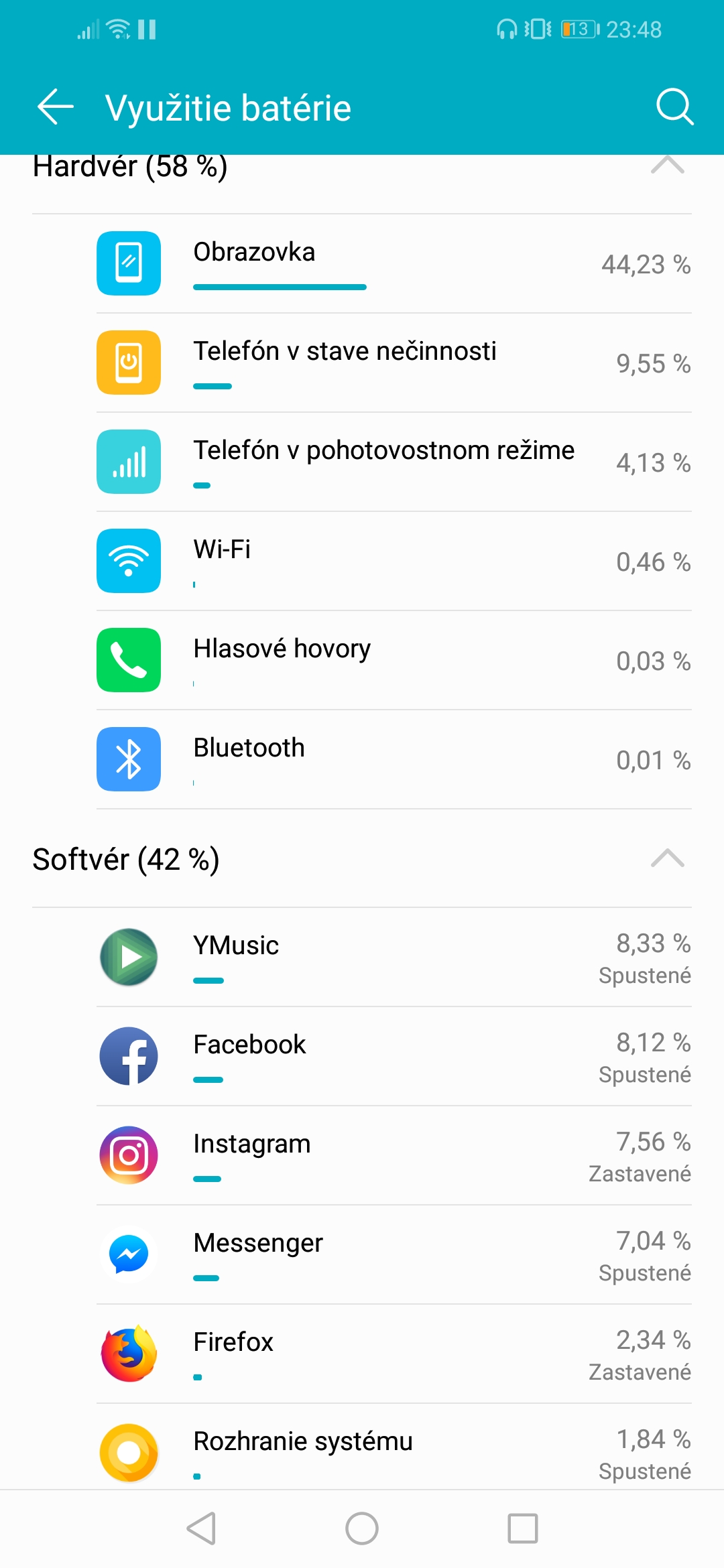
Task: Open Messenger battery usage details
Action: pos(362,1255)
